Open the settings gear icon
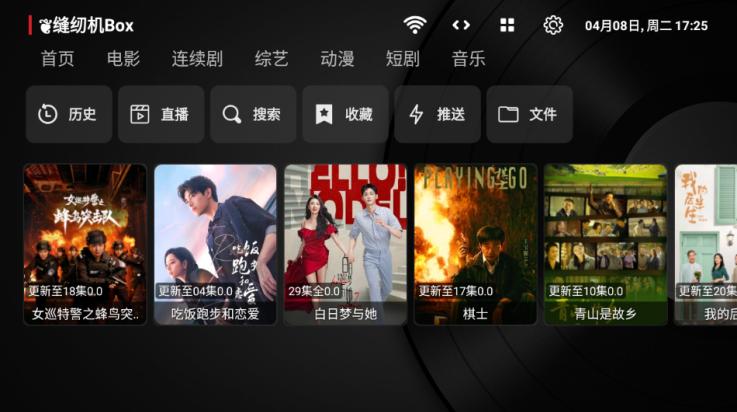The height and width of the screenshot is (412, 737). [553, 25]
